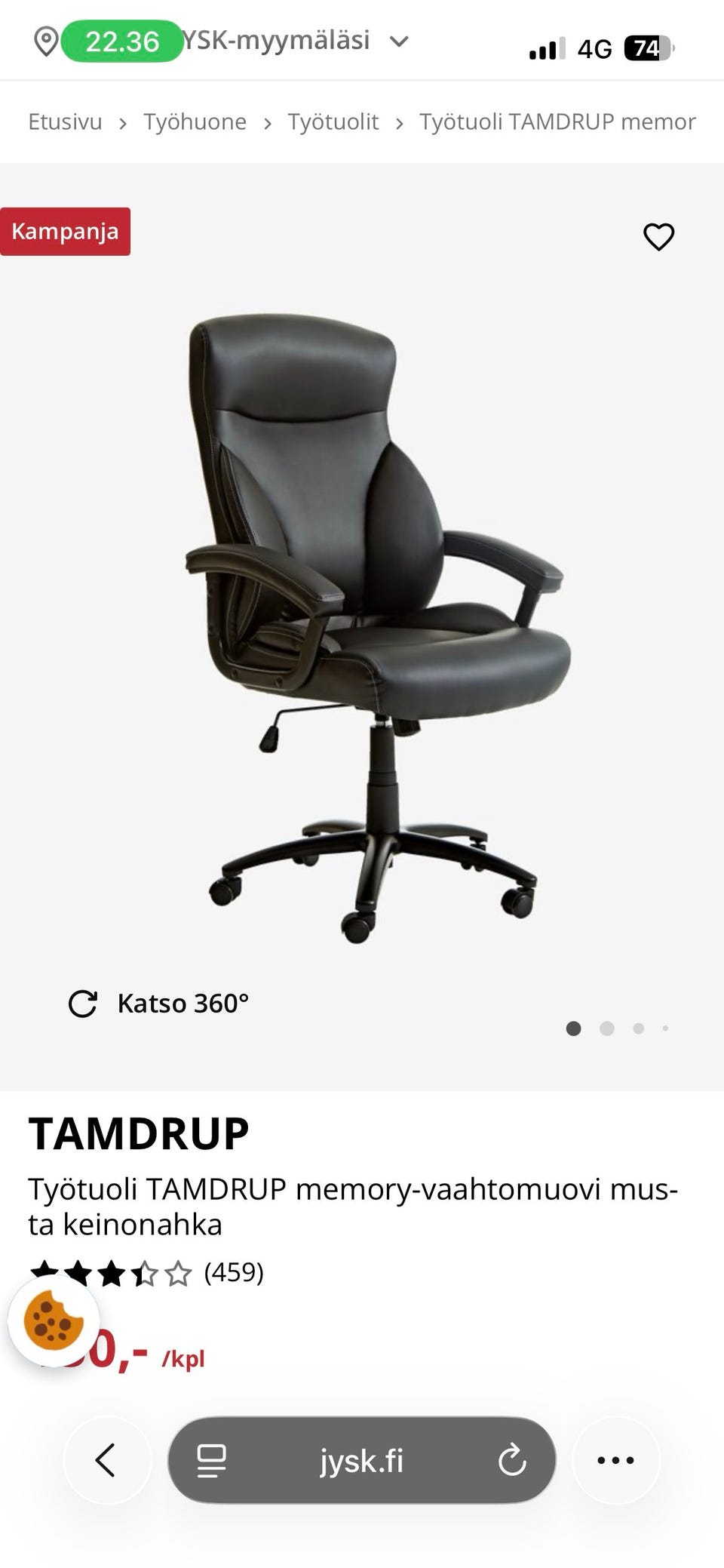Add TAMDRUP chair to favorites
The image size is (724, 1568).
(658, 237)
